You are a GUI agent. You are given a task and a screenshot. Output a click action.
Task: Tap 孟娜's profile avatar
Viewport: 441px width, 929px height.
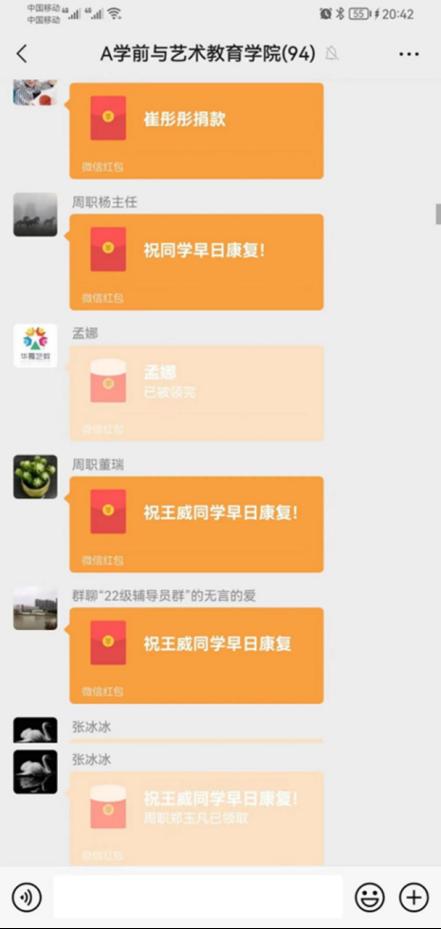pyautogui.click(x=36, y=345)
